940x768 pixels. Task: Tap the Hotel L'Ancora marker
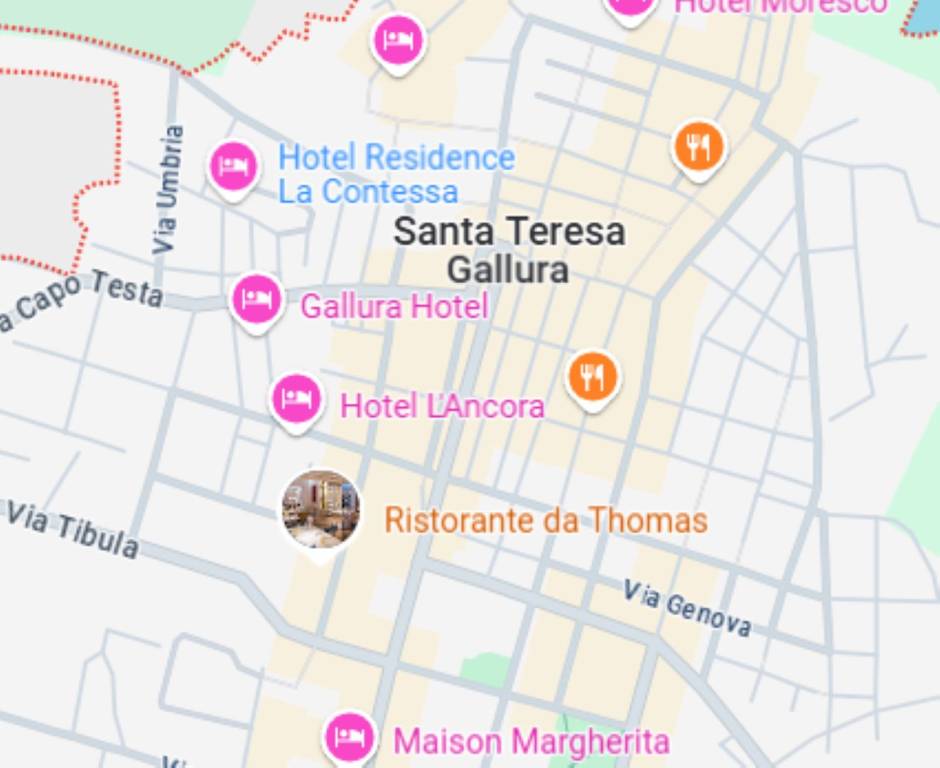click(x=296, y=400)
